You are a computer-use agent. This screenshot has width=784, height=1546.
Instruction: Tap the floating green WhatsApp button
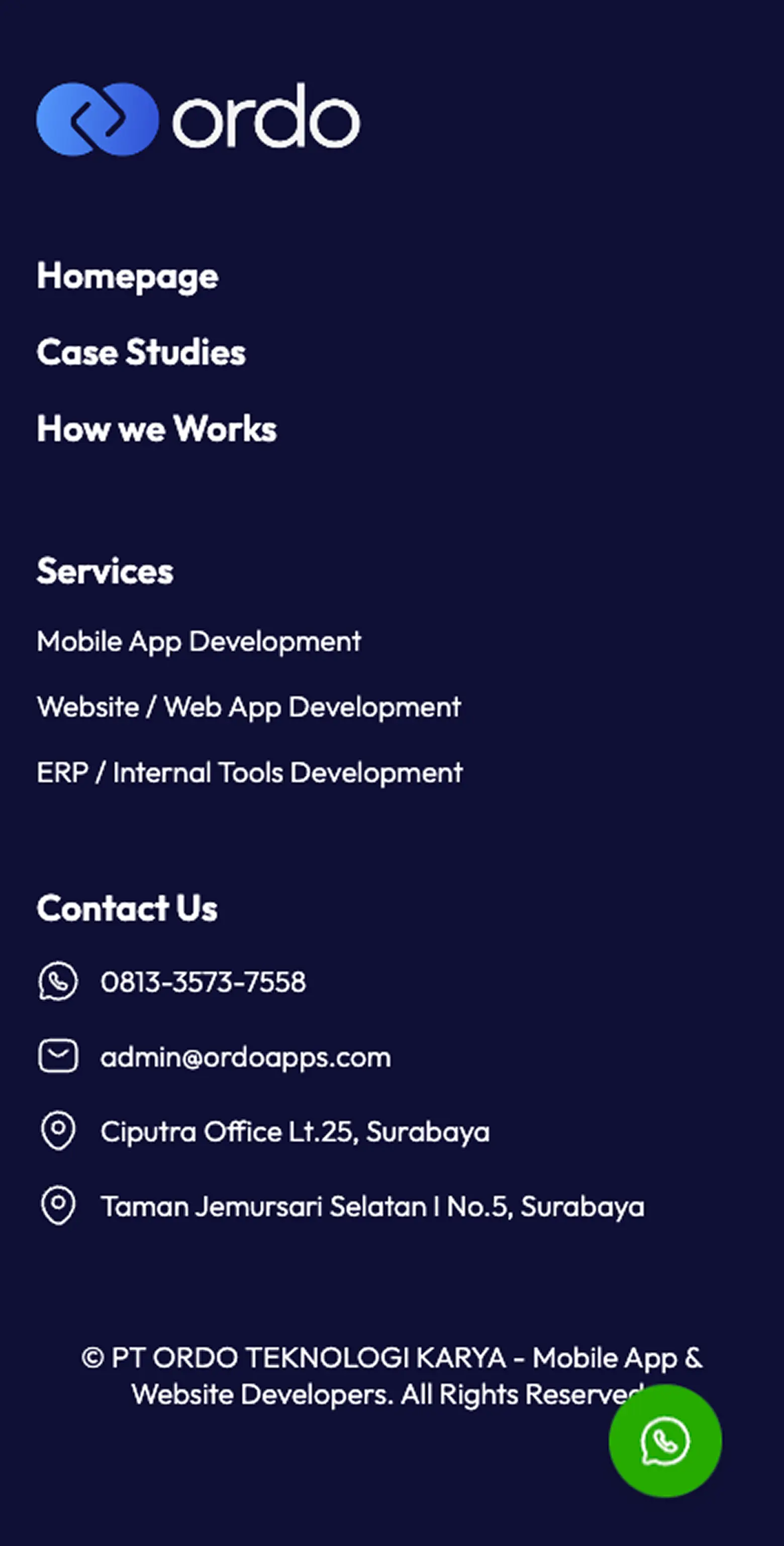click(x=664, y=1440)
